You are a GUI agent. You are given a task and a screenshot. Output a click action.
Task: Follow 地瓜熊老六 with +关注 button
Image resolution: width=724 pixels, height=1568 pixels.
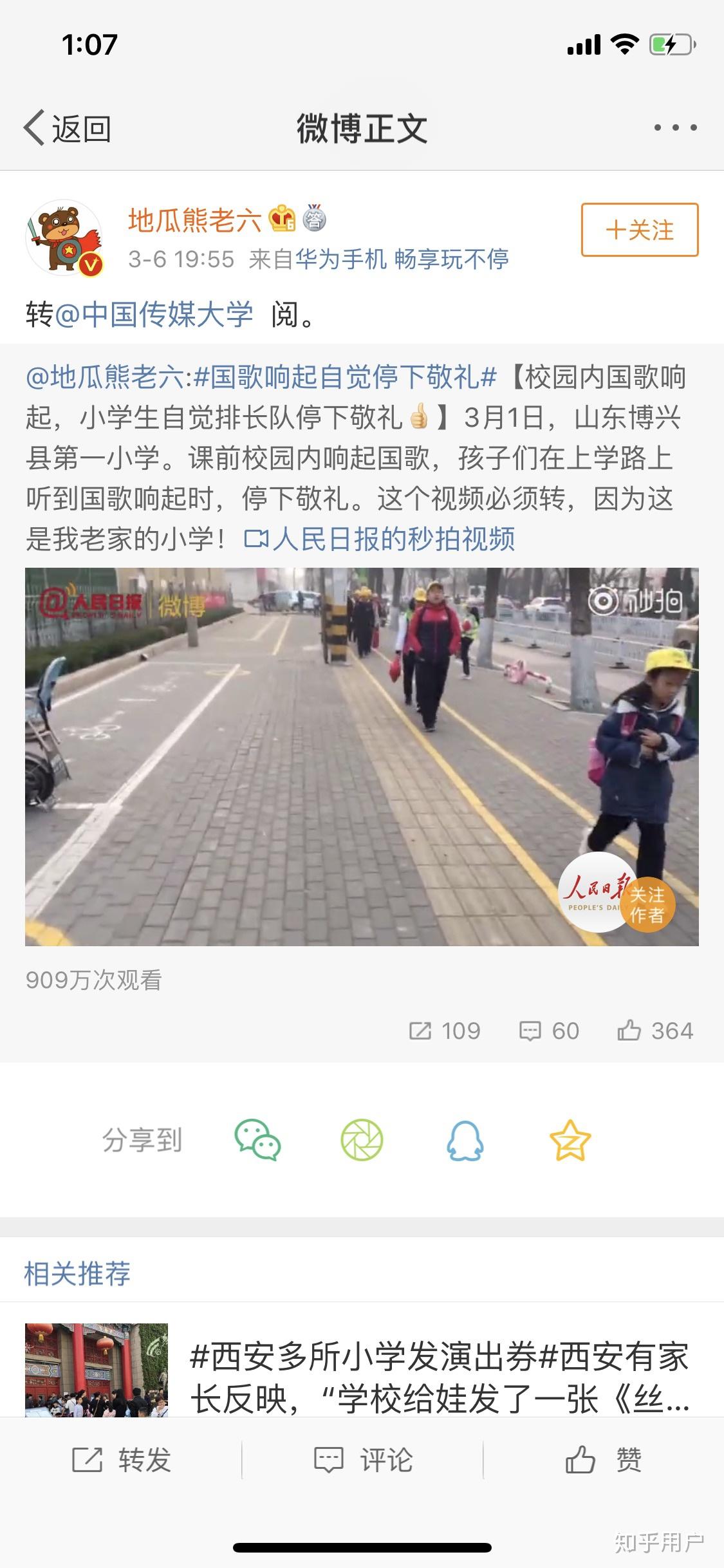pos(640,230)
